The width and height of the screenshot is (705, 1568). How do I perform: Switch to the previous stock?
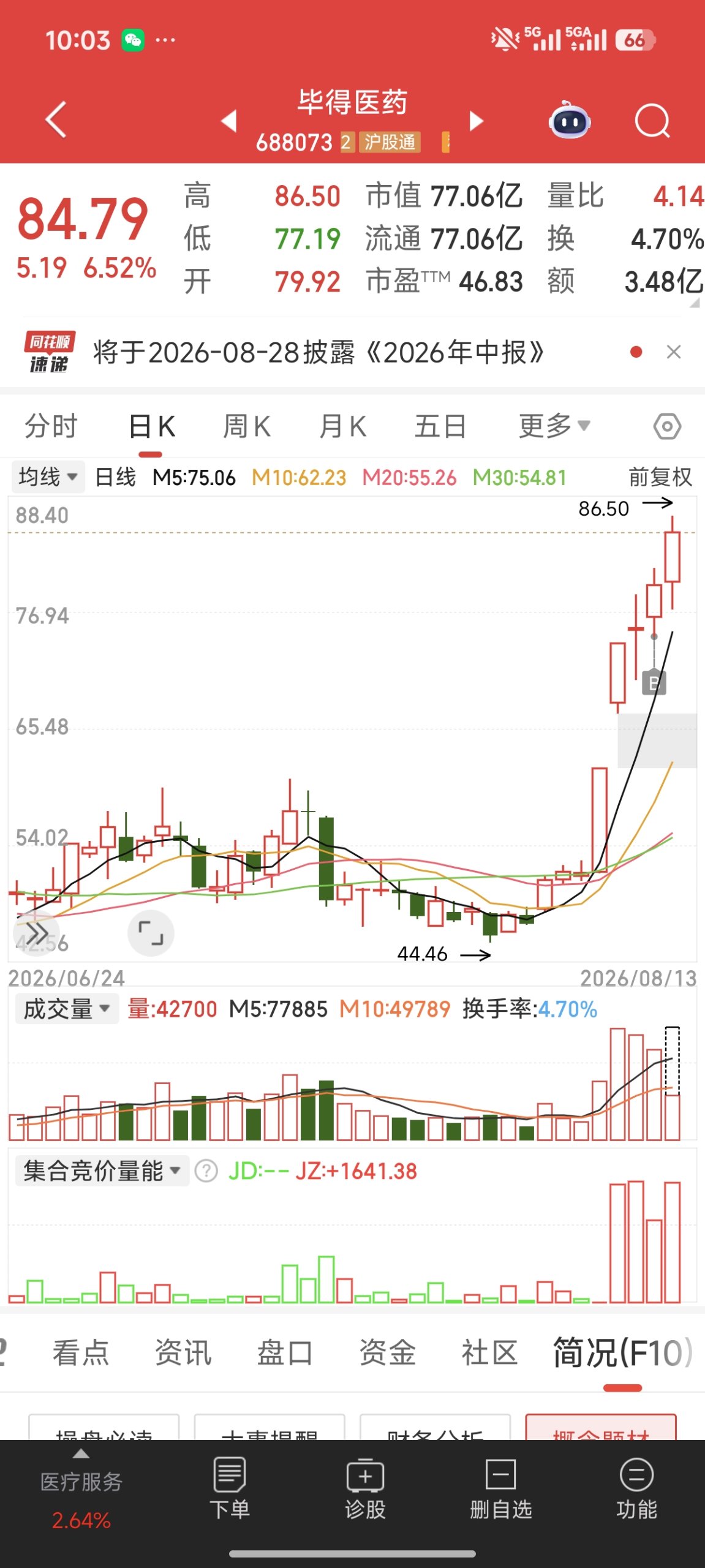tap(229, 121)
